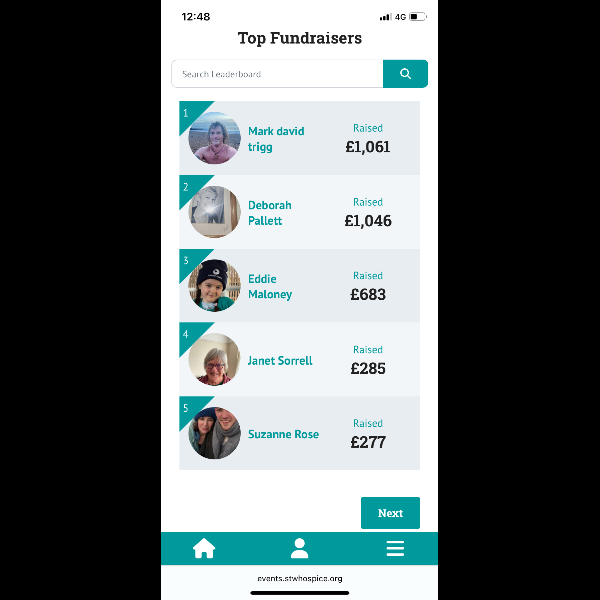The image size is (600, 600).
Task: Tap the magnifying glass search button
Action: pos(405,74)
